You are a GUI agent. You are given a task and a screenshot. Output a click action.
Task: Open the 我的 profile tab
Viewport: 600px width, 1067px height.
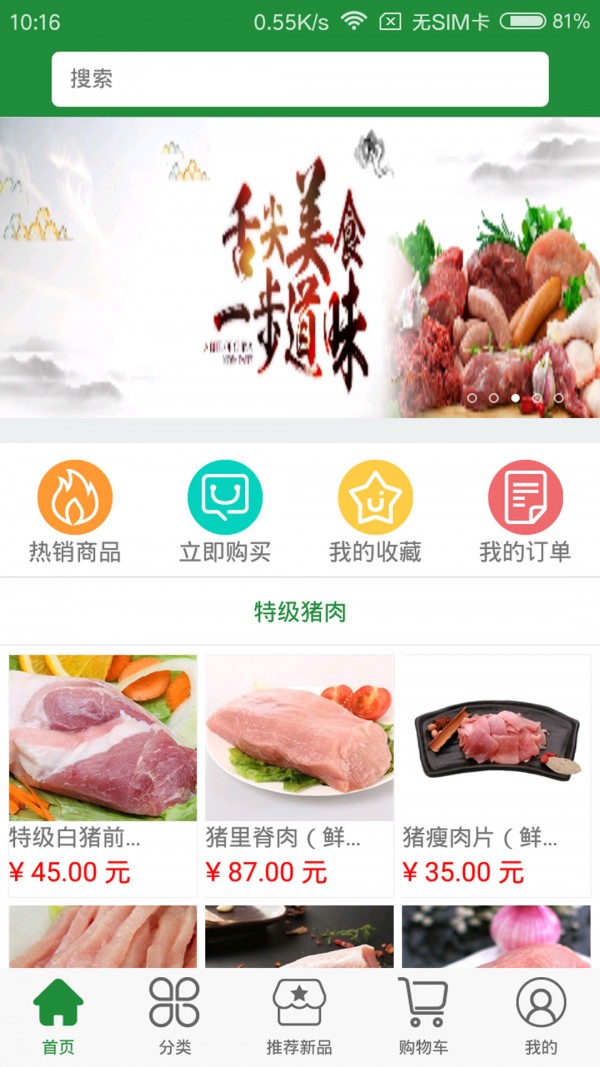click(x=541, y=1016)
